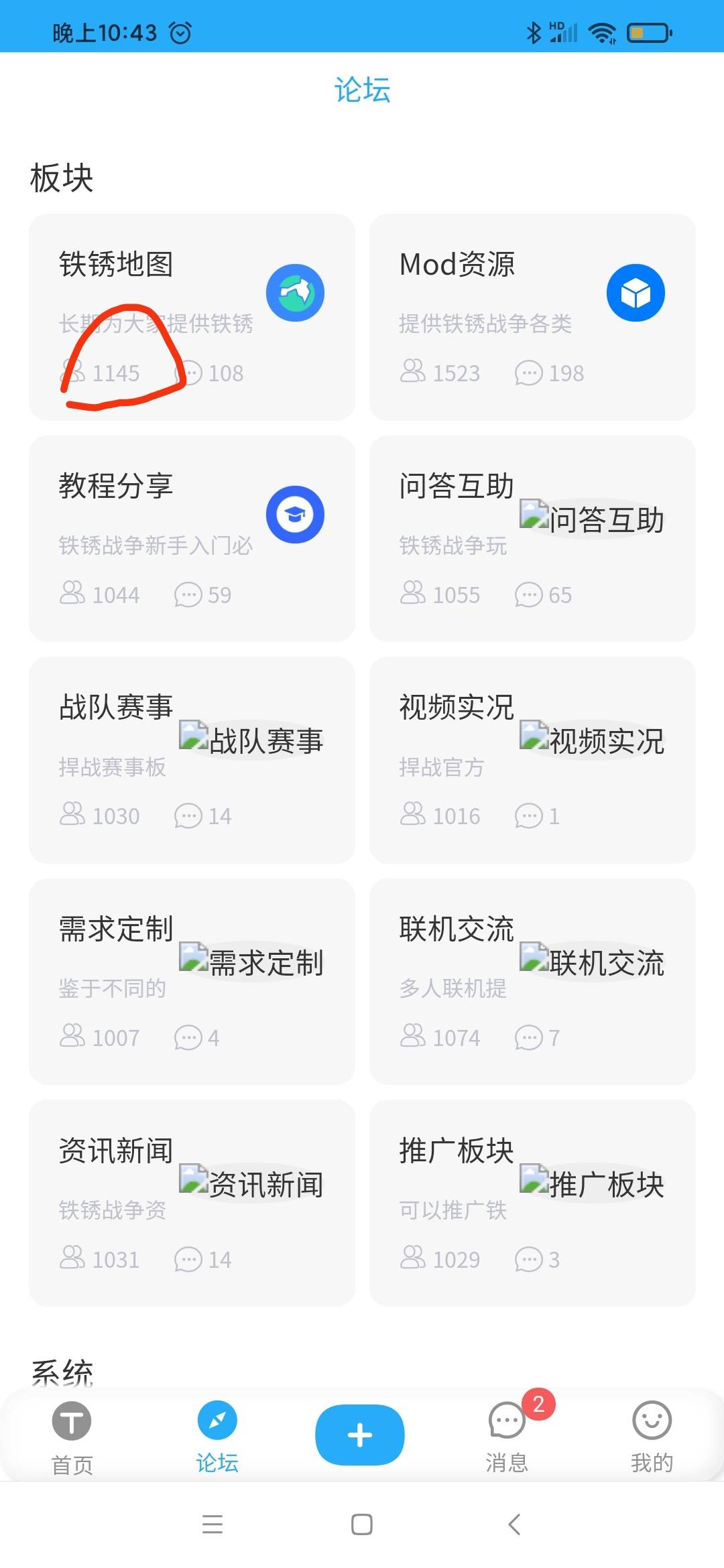Go to the 联机交流 board
The width and height of the screenshot is (724, 1568).
click(532, 981)
